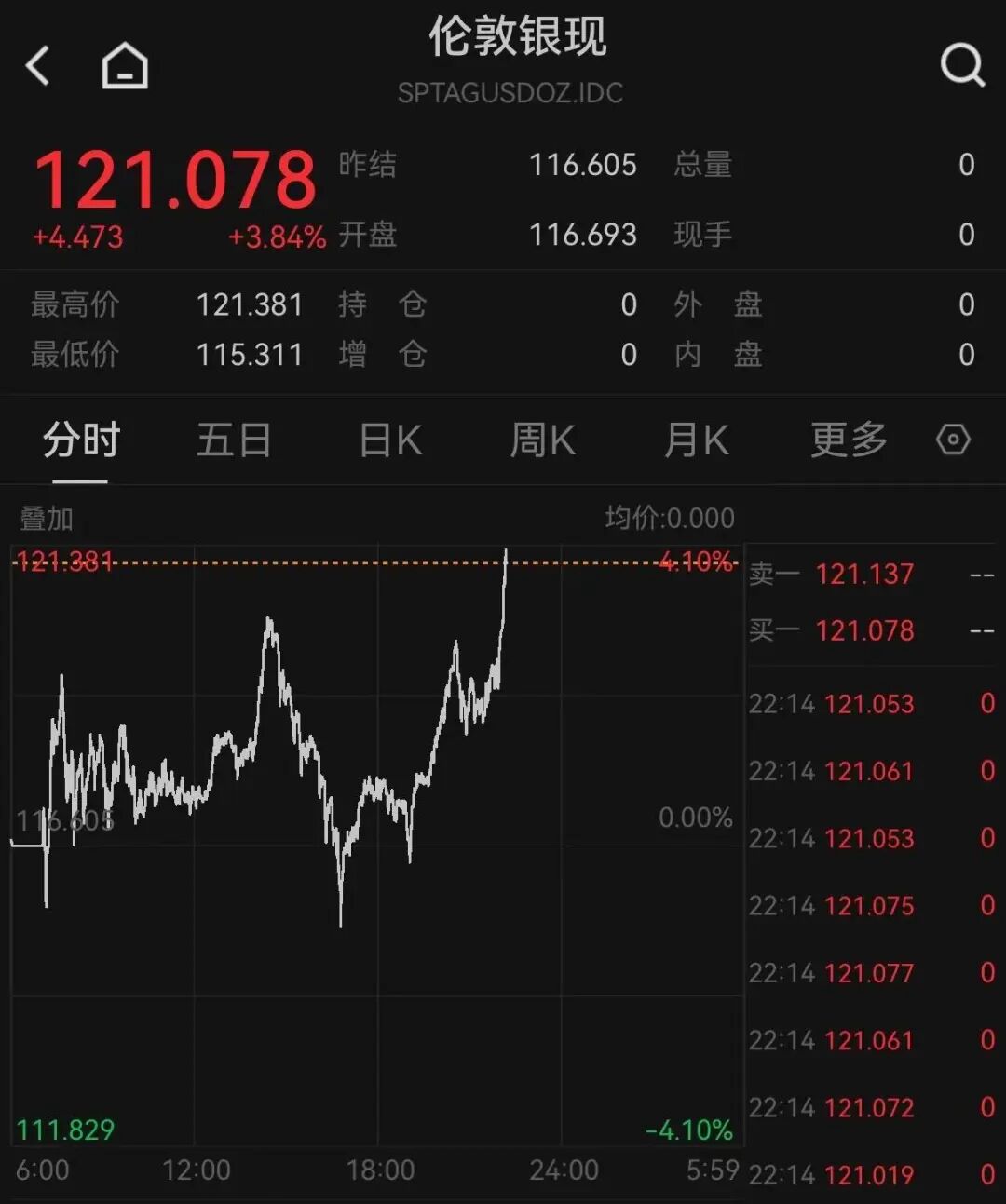
Task: Open the 更多 more chart types option
Action: (846, 440)
